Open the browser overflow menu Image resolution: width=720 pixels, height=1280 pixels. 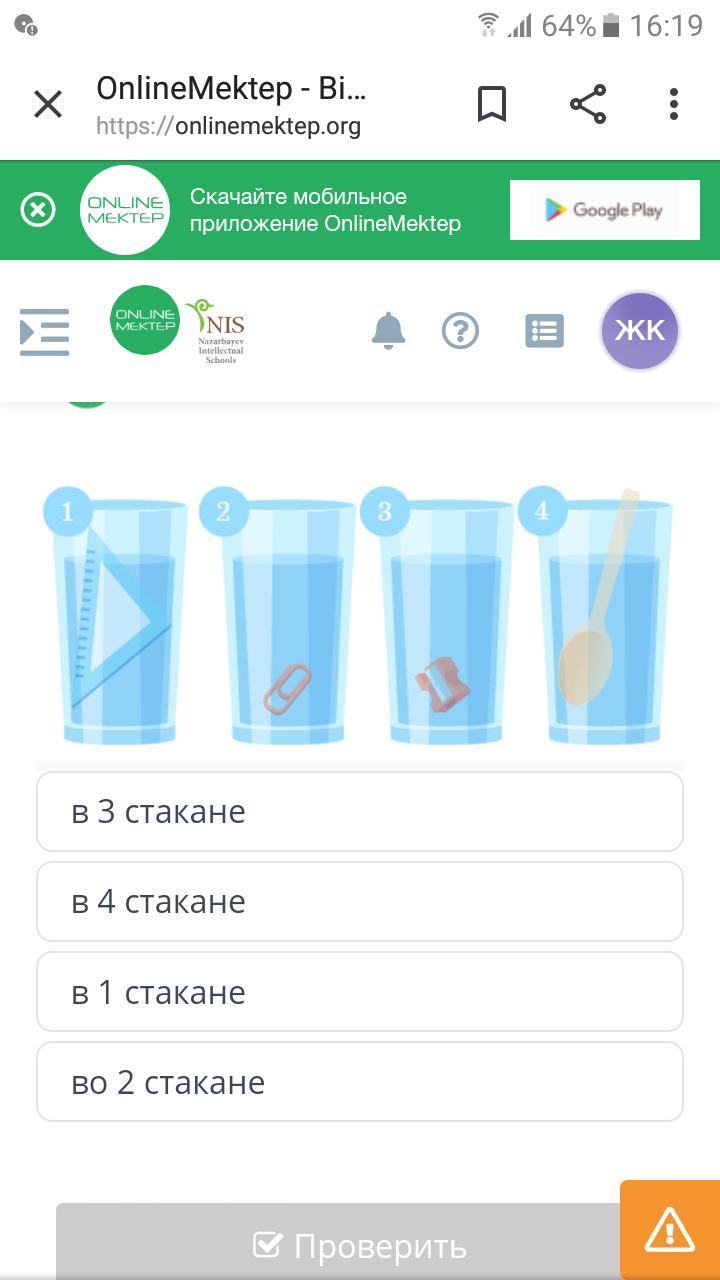click(x=674, y=104)
